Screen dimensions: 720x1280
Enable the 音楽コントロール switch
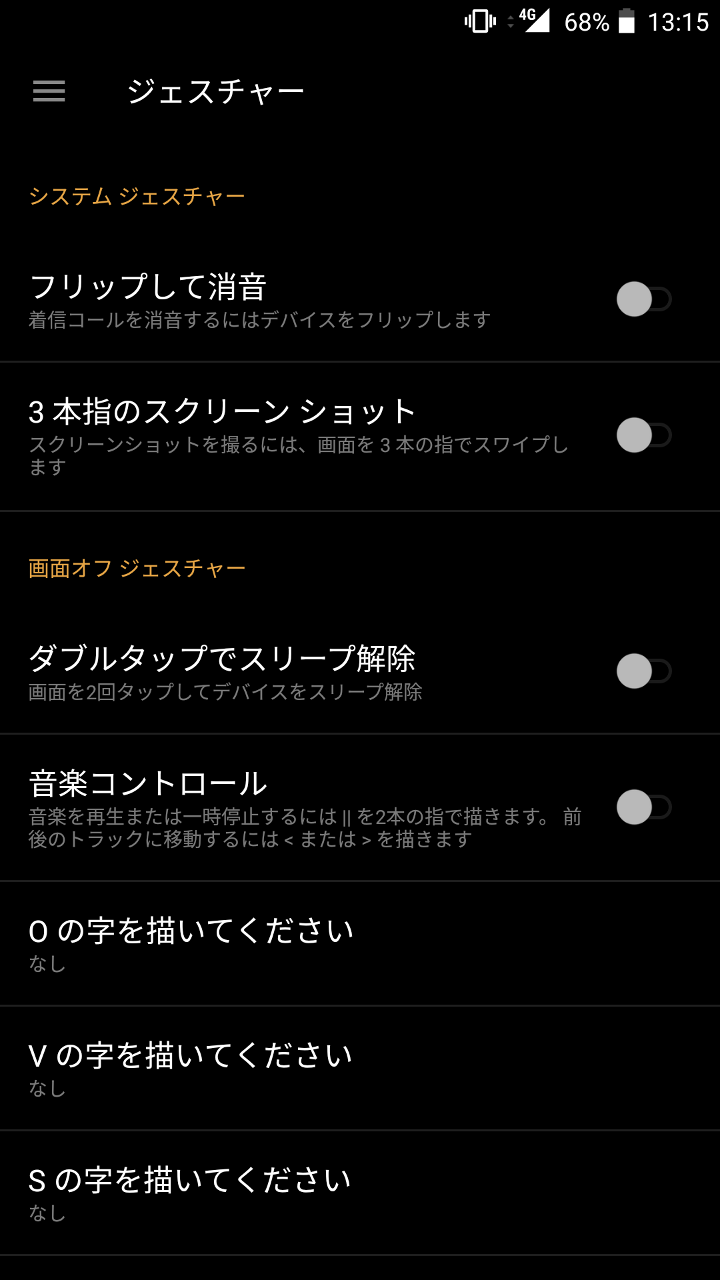[643, 807]
